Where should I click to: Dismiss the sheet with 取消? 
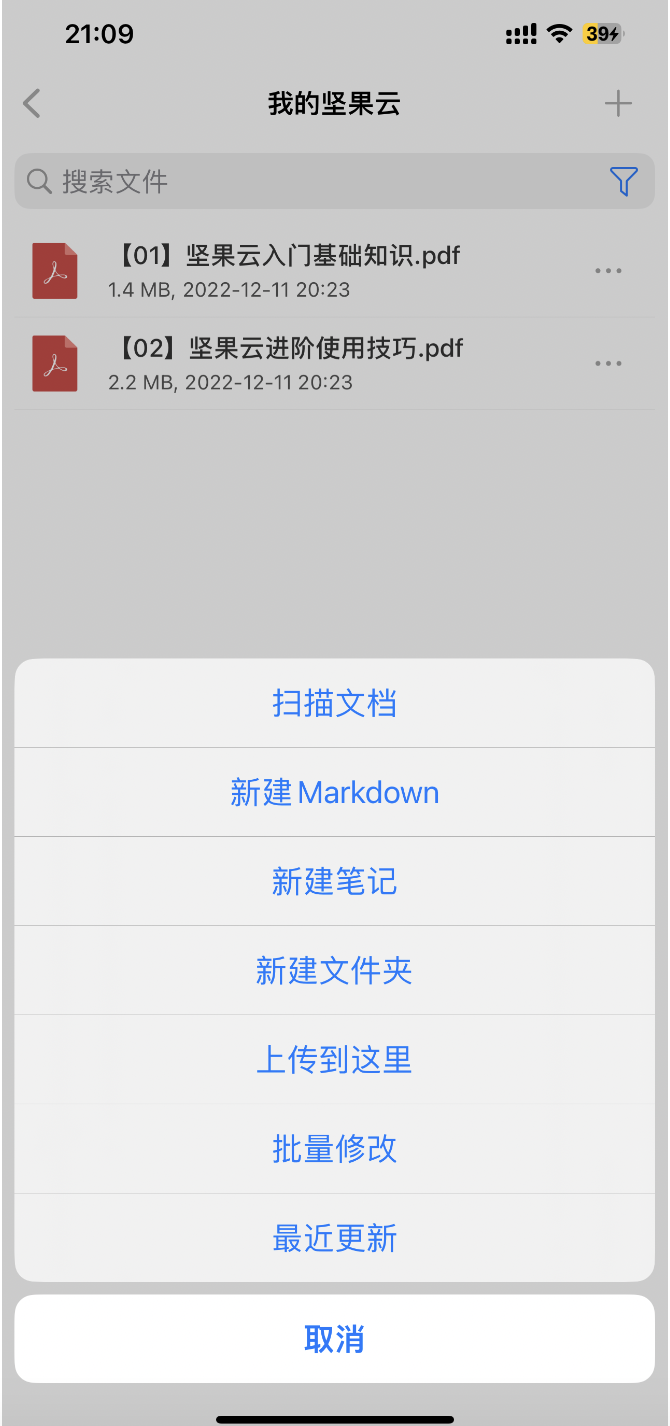[334, 1339]
